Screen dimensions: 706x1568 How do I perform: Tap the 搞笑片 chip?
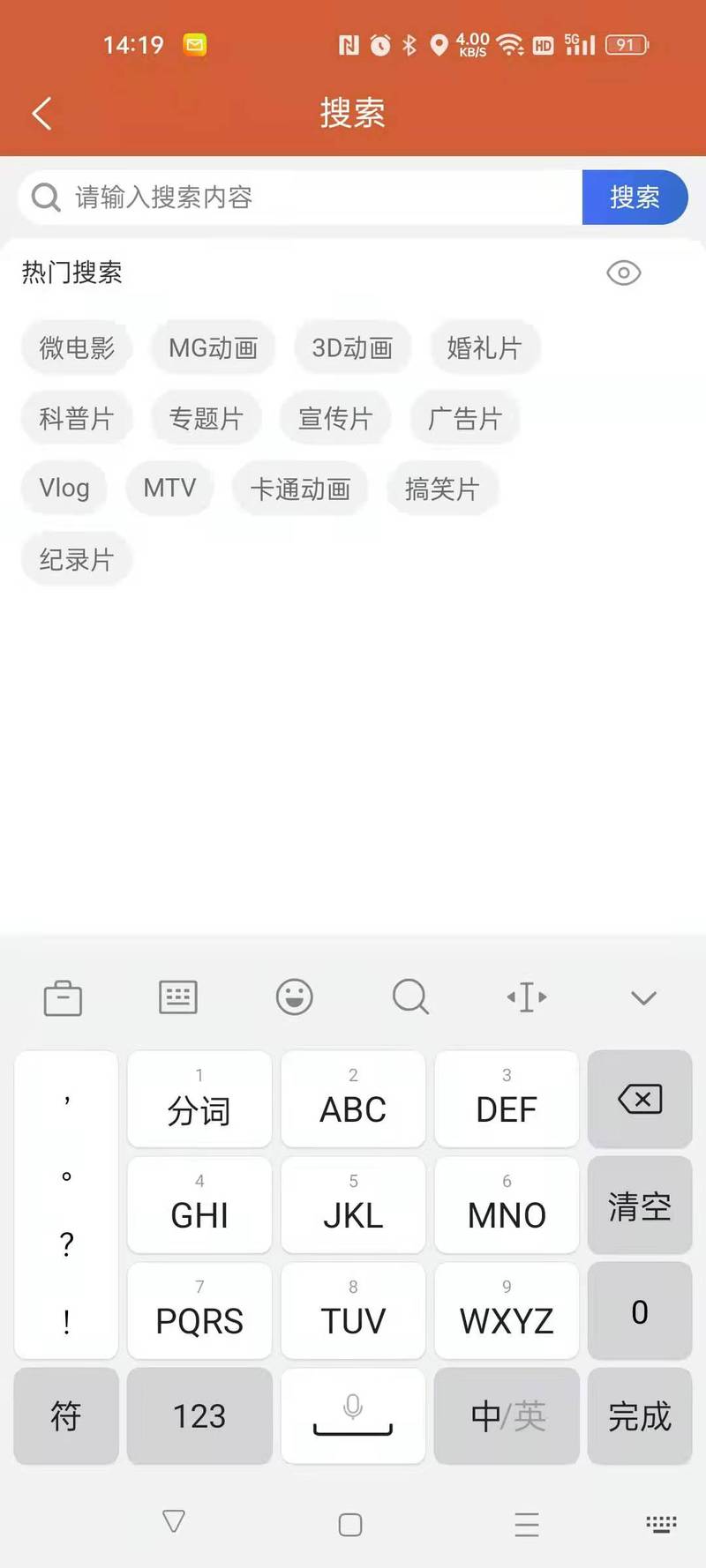[x=442, y=488]
